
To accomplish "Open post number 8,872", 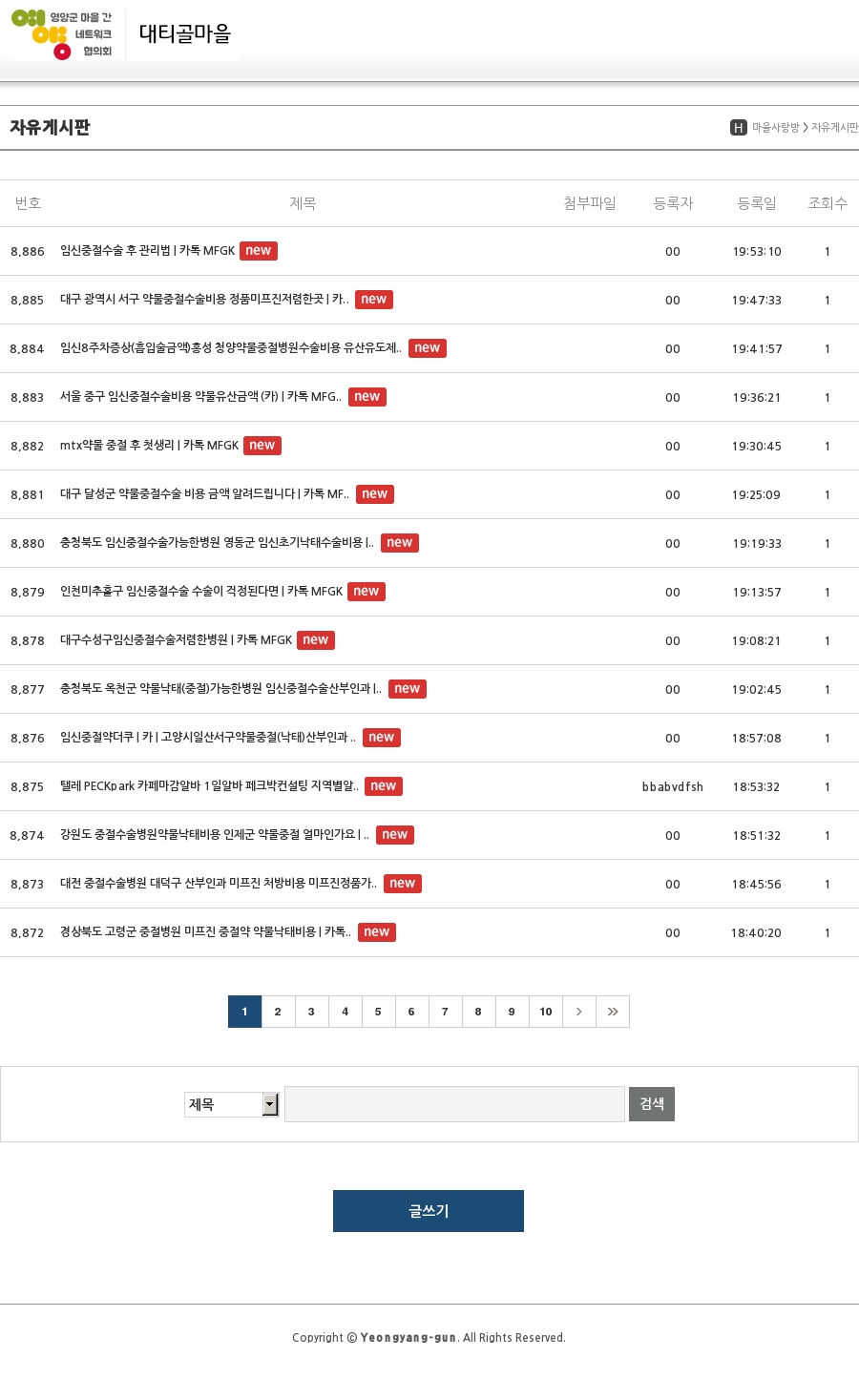I will pyautogui.click(x=205, y=932).
